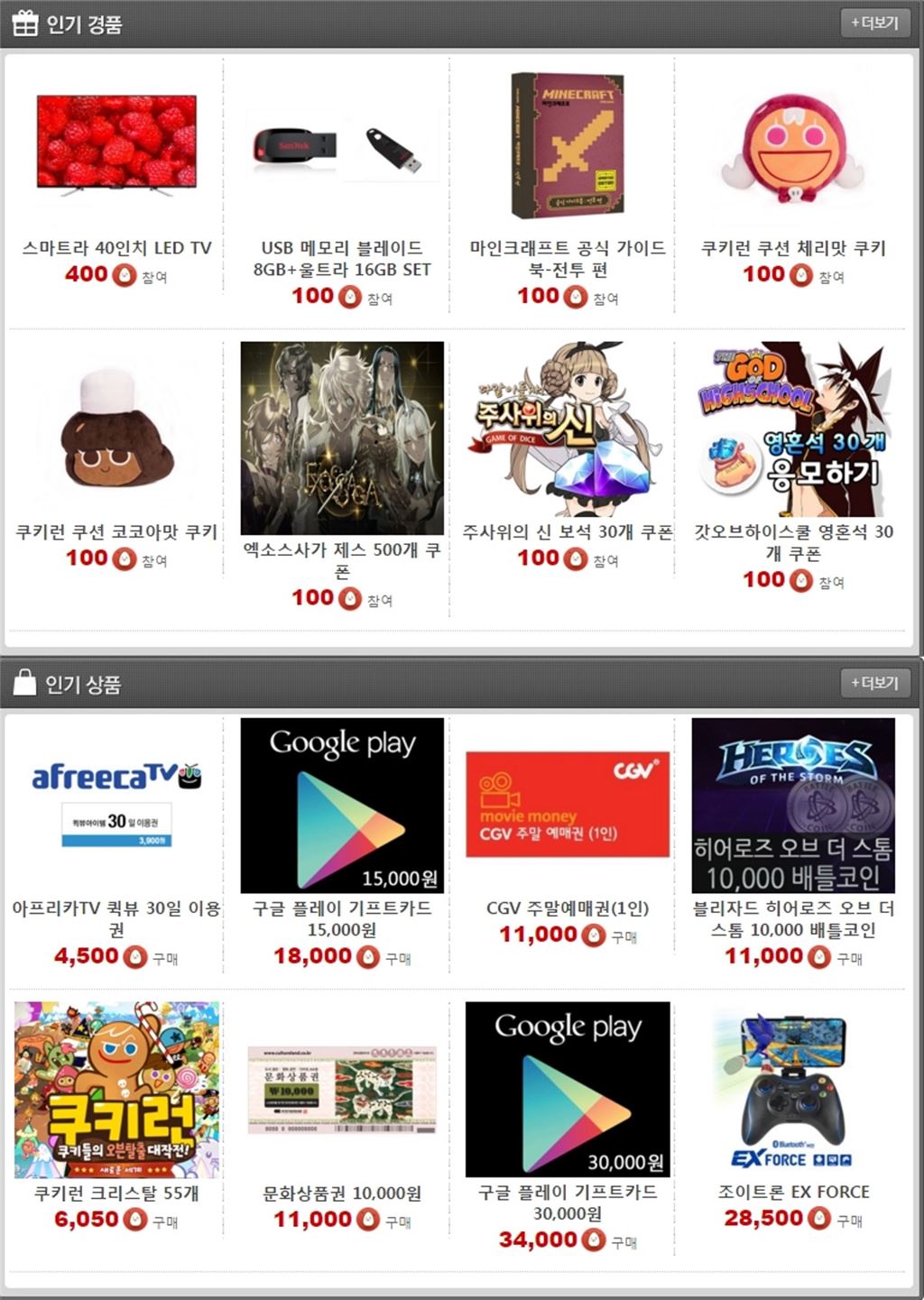Open 쿠키런 크리스탈 55개 product
Screen dimensions: 924x1300
(x=116, y=1089)
